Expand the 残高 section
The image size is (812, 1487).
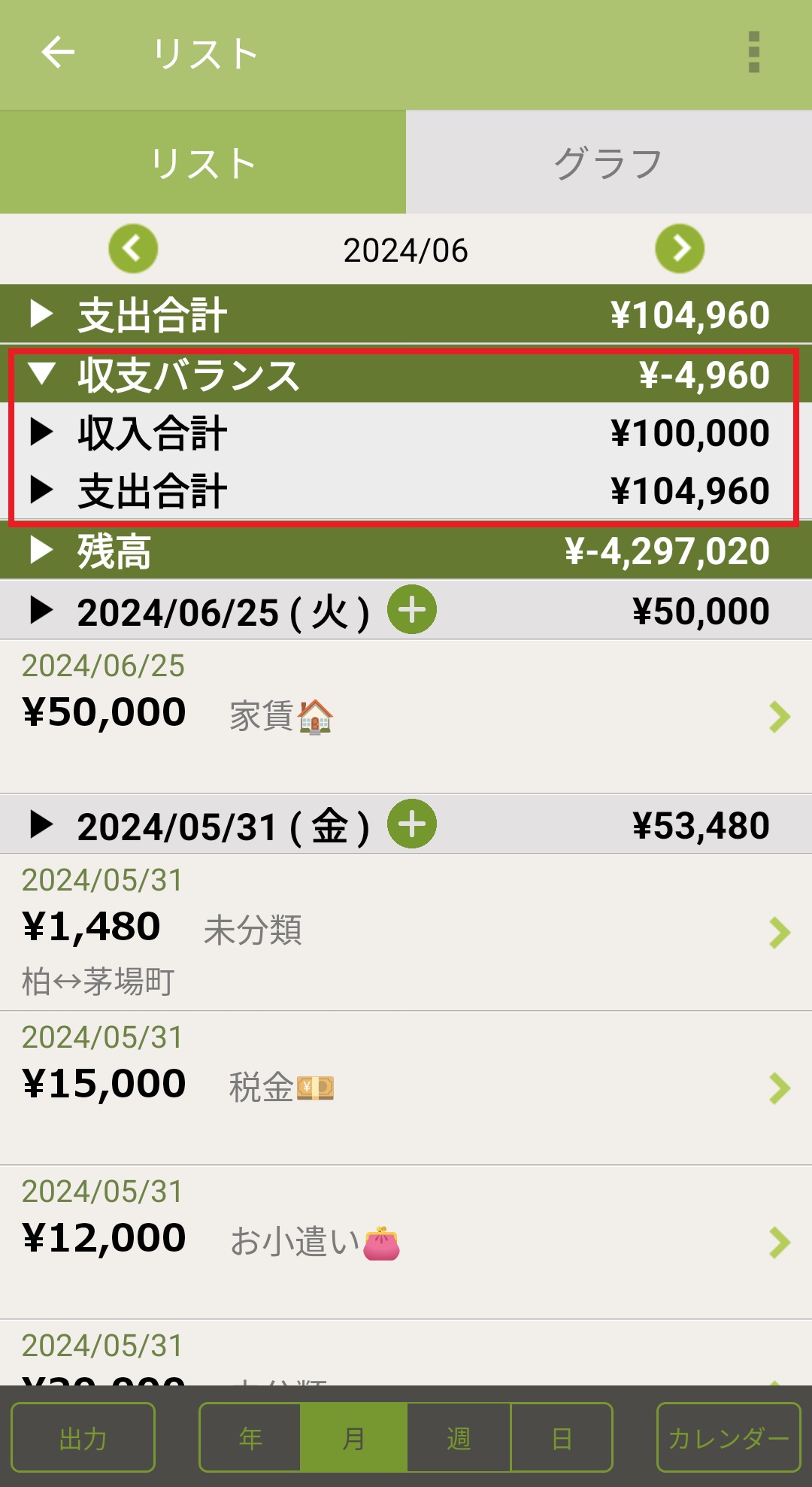pyautogui.click(x=42, y=551)
